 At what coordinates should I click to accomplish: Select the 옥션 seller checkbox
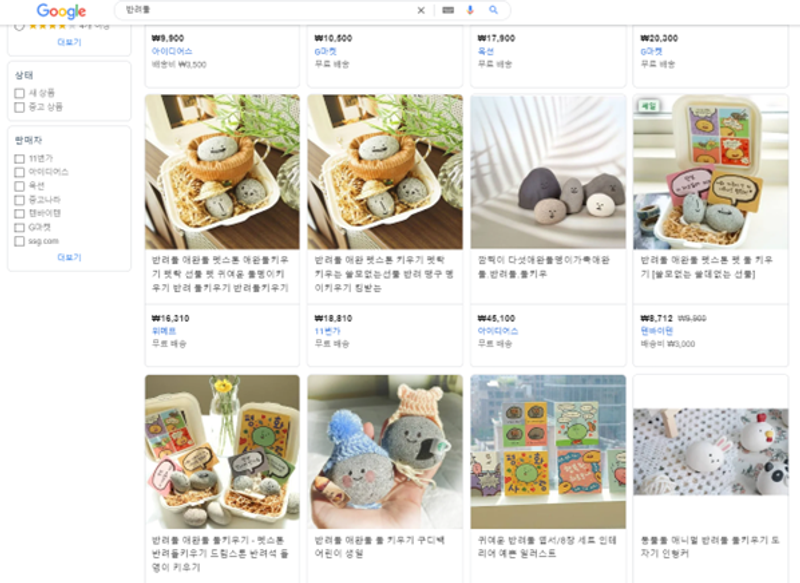20,186
